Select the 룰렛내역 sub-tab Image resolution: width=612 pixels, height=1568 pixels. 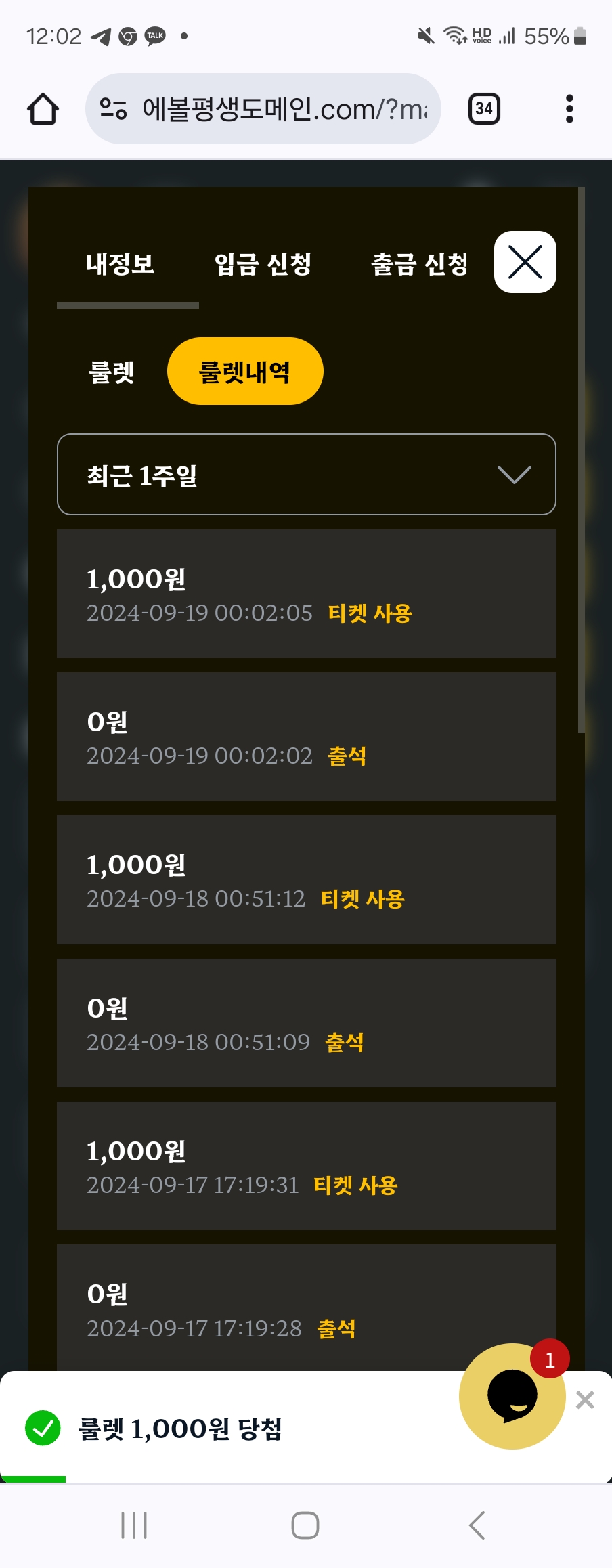244,372
